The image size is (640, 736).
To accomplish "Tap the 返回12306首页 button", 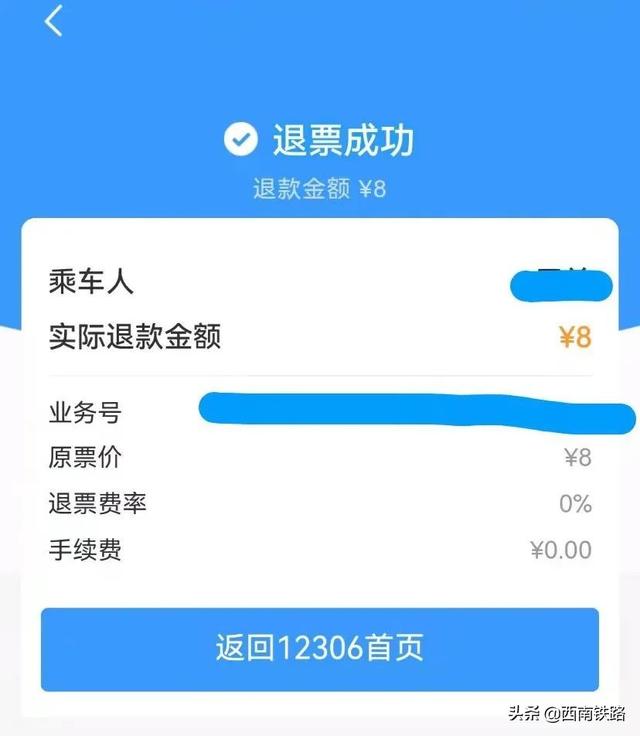I will (320, 648).
